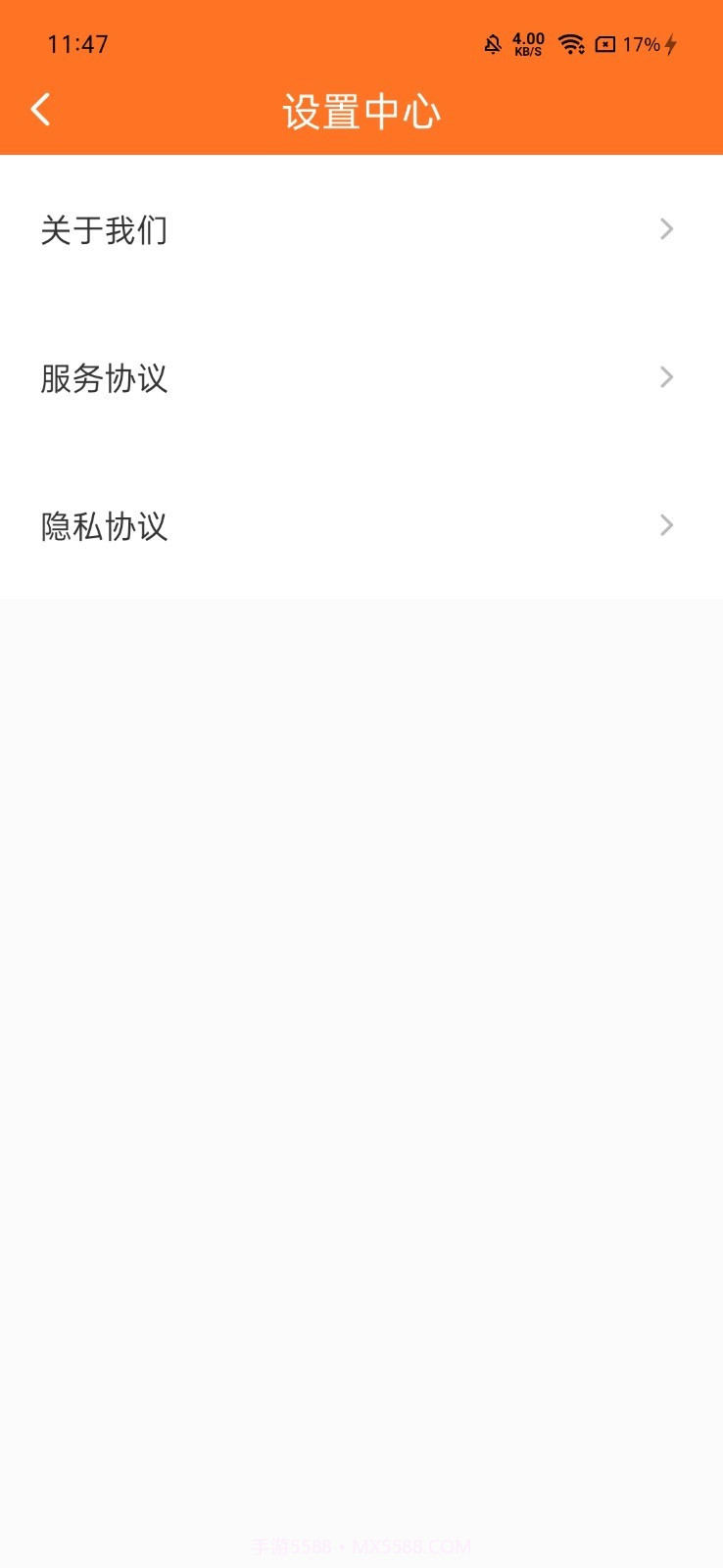Screen dimensions: 723x1568
Task: Tap the no-SIM card status icon
Action: 607,45
